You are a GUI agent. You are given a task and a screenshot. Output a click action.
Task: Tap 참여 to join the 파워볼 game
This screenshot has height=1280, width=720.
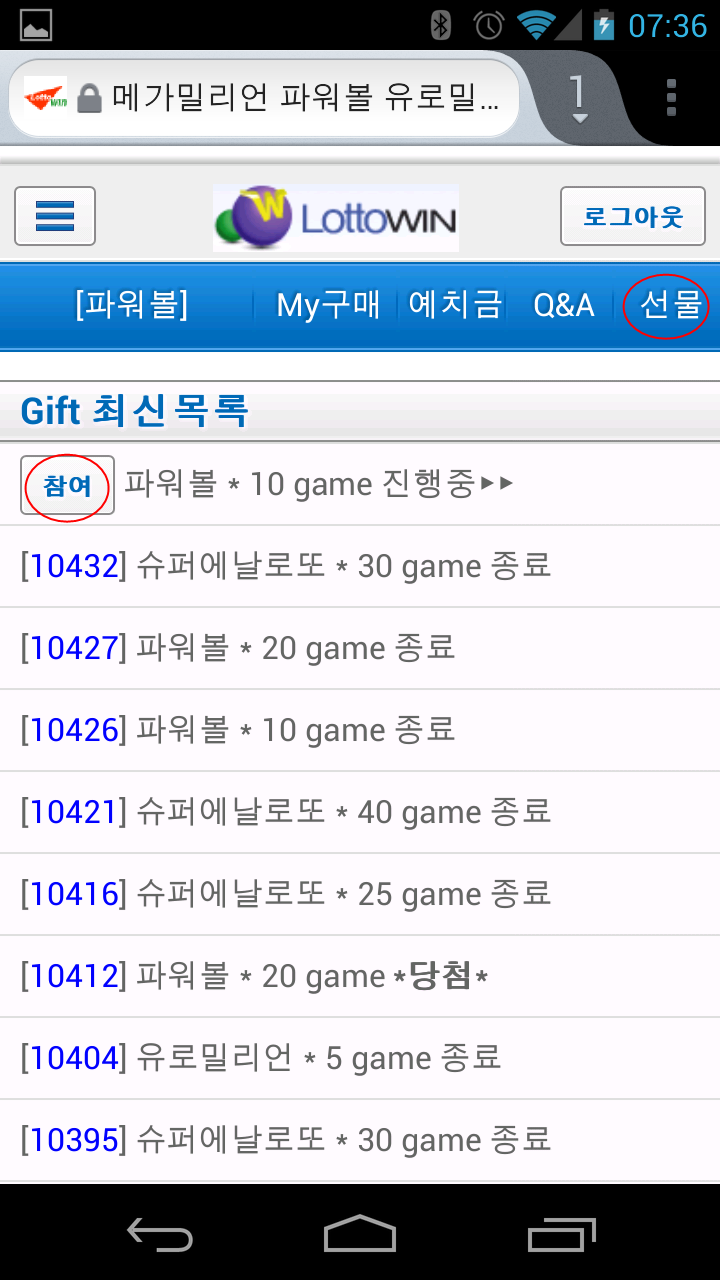(x=67, y=486)
